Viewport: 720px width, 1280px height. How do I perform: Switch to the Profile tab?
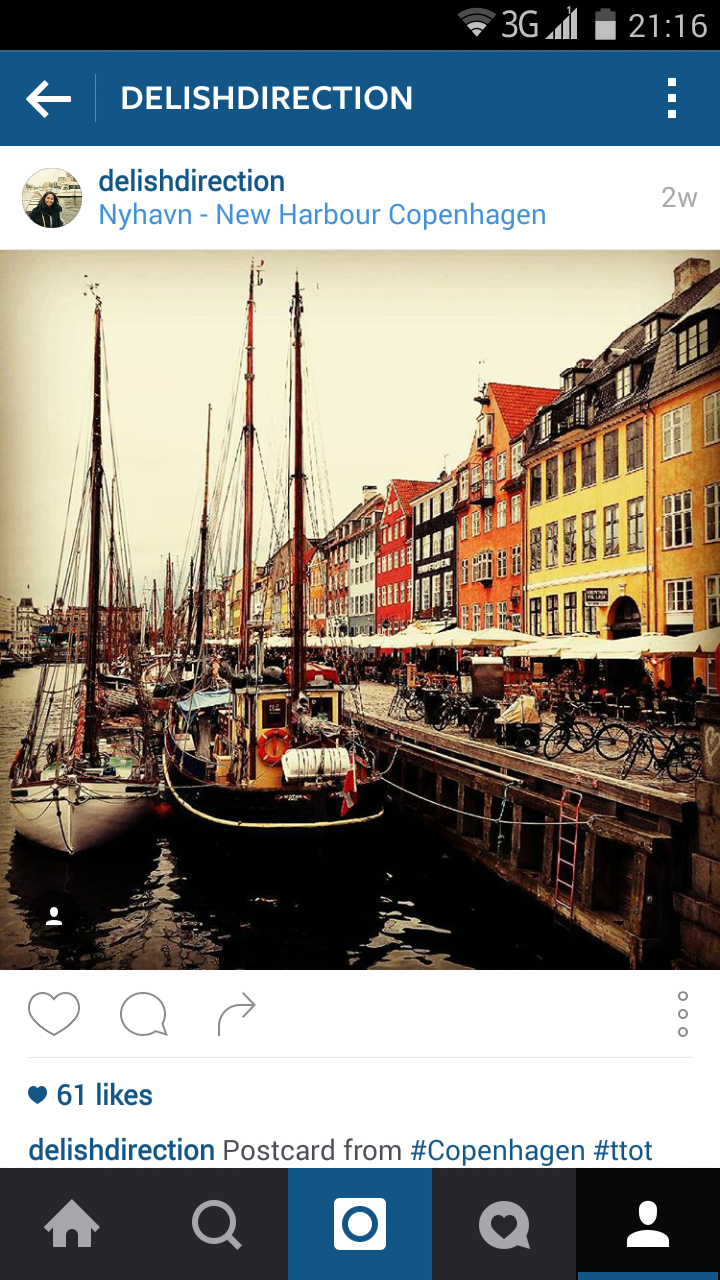point(648,1224)
